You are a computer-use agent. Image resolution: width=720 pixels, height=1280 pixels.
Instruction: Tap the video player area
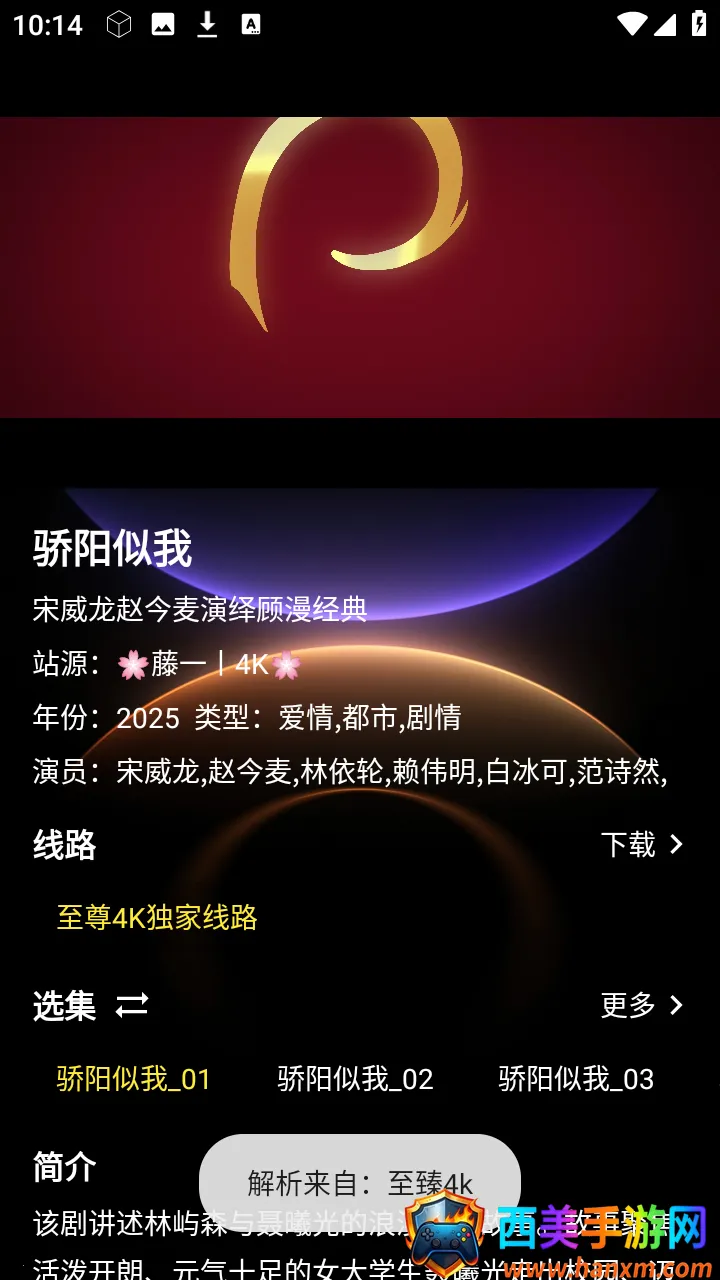click(360, 267)
